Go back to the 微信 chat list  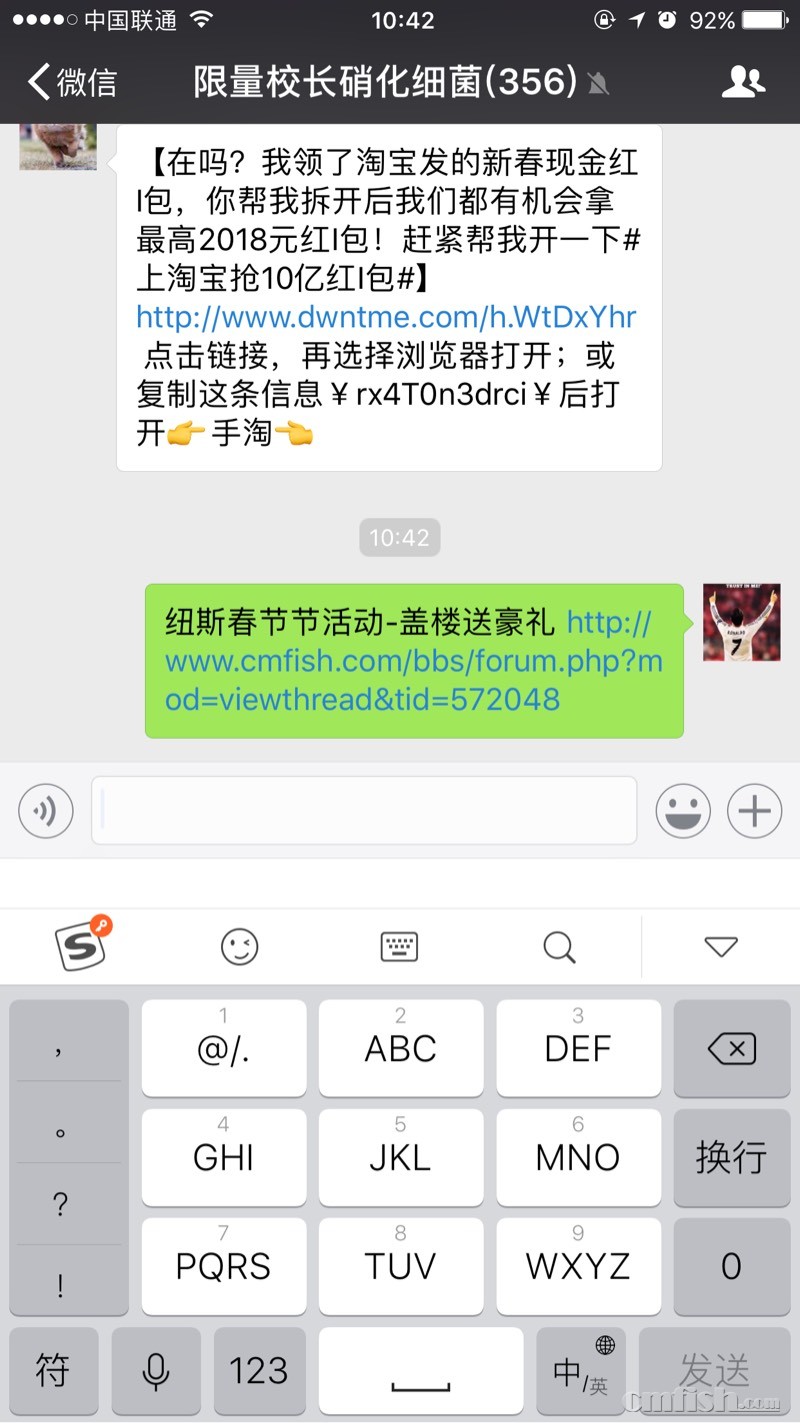(x=72, y=82)
